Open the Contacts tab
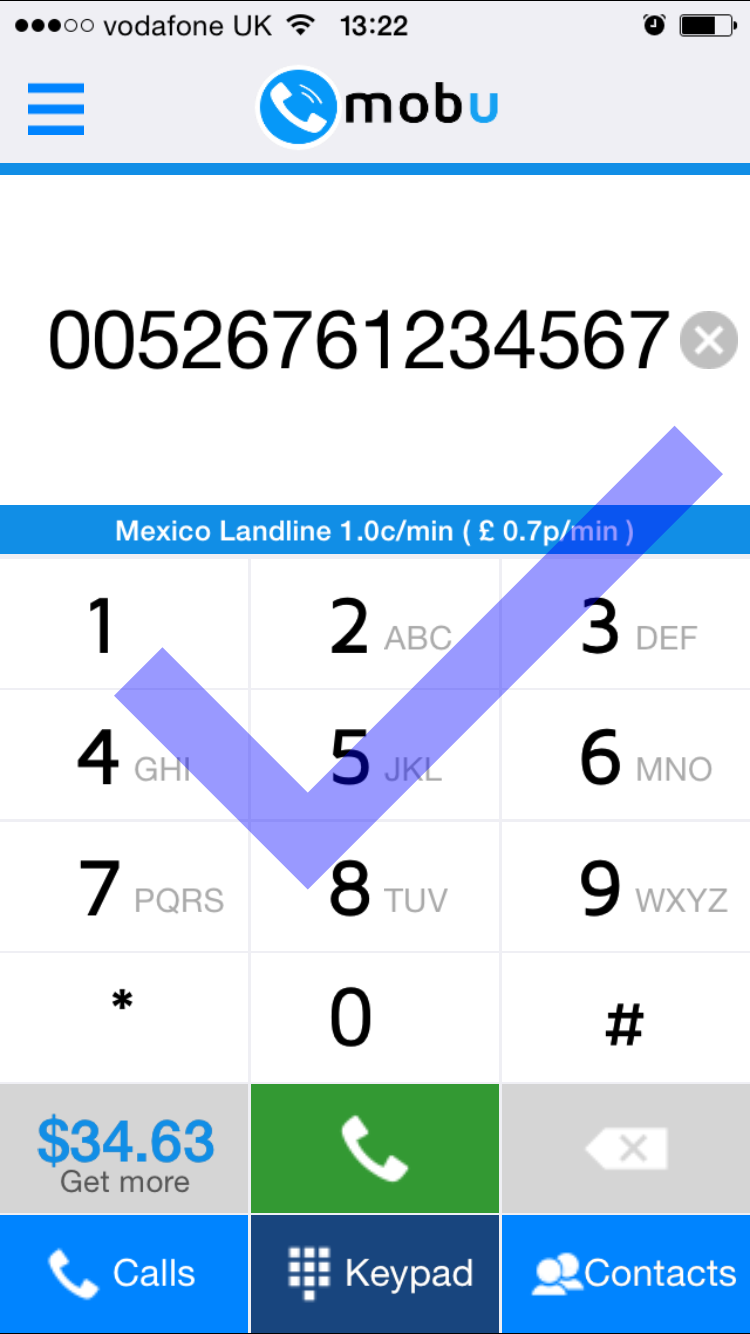 [626, 1274]
